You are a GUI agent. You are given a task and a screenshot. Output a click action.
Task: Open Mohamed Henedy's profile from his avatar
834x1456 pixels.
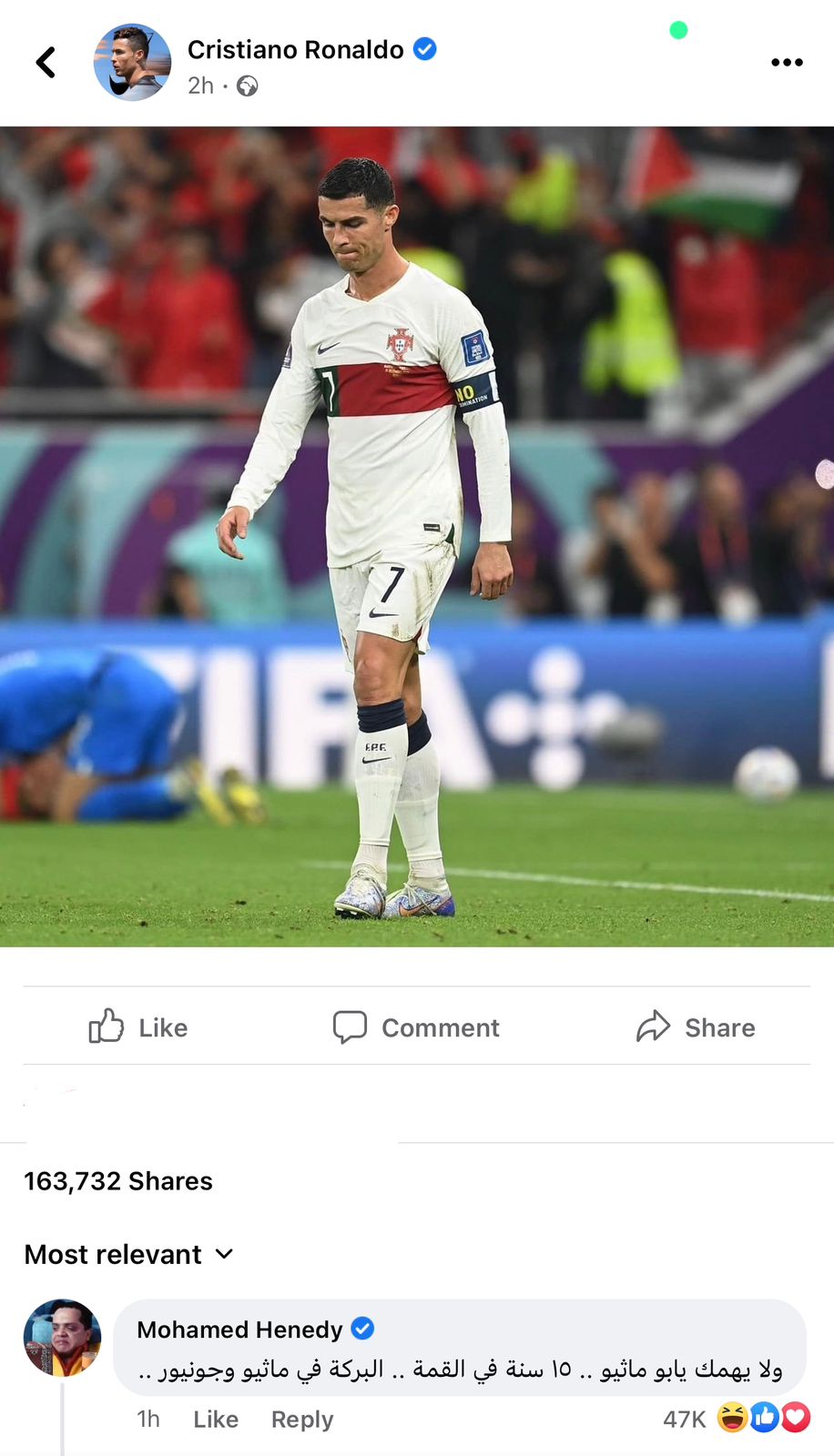pos(62,1338)
